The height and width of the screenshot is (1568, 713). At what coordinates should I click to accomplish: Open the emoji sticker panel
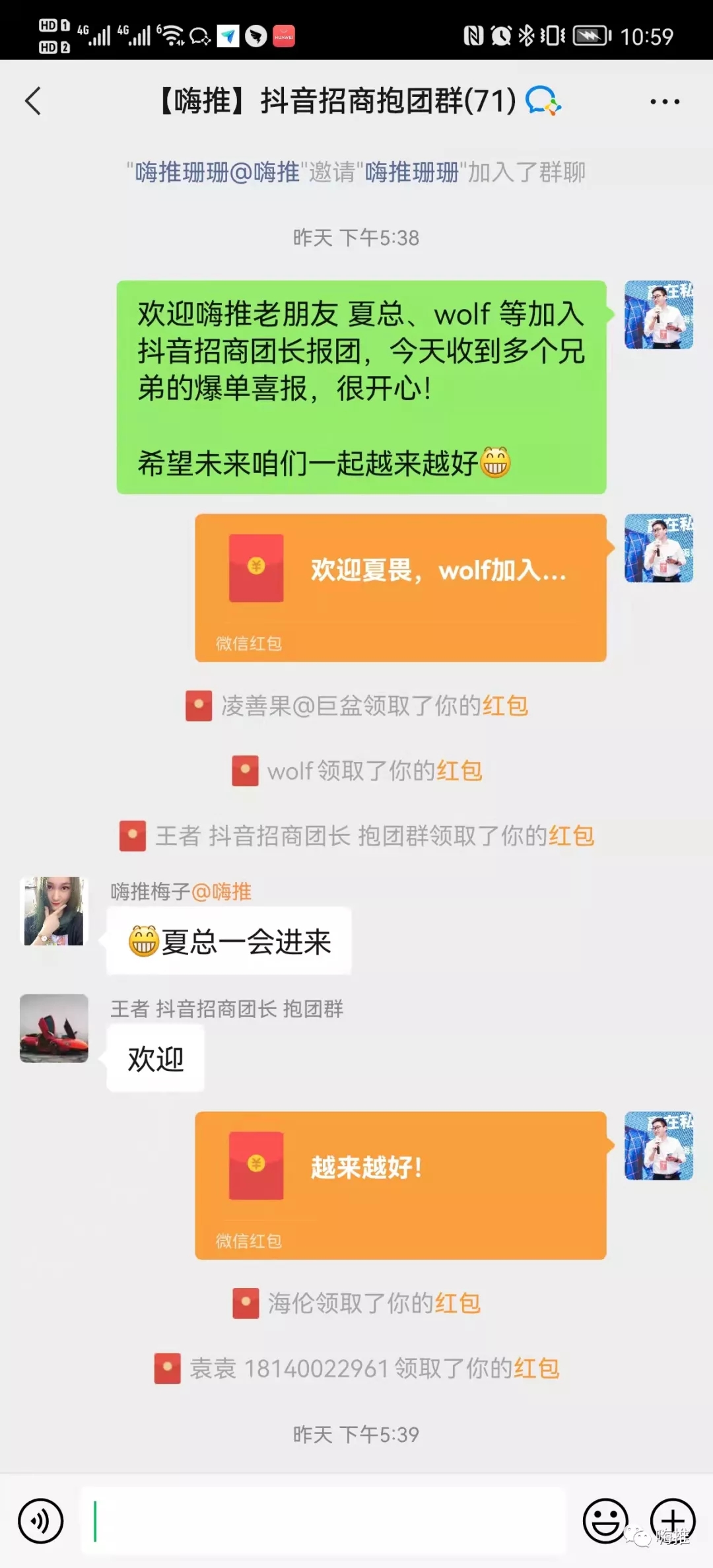pyautogui.click(x=604, y=1521)
